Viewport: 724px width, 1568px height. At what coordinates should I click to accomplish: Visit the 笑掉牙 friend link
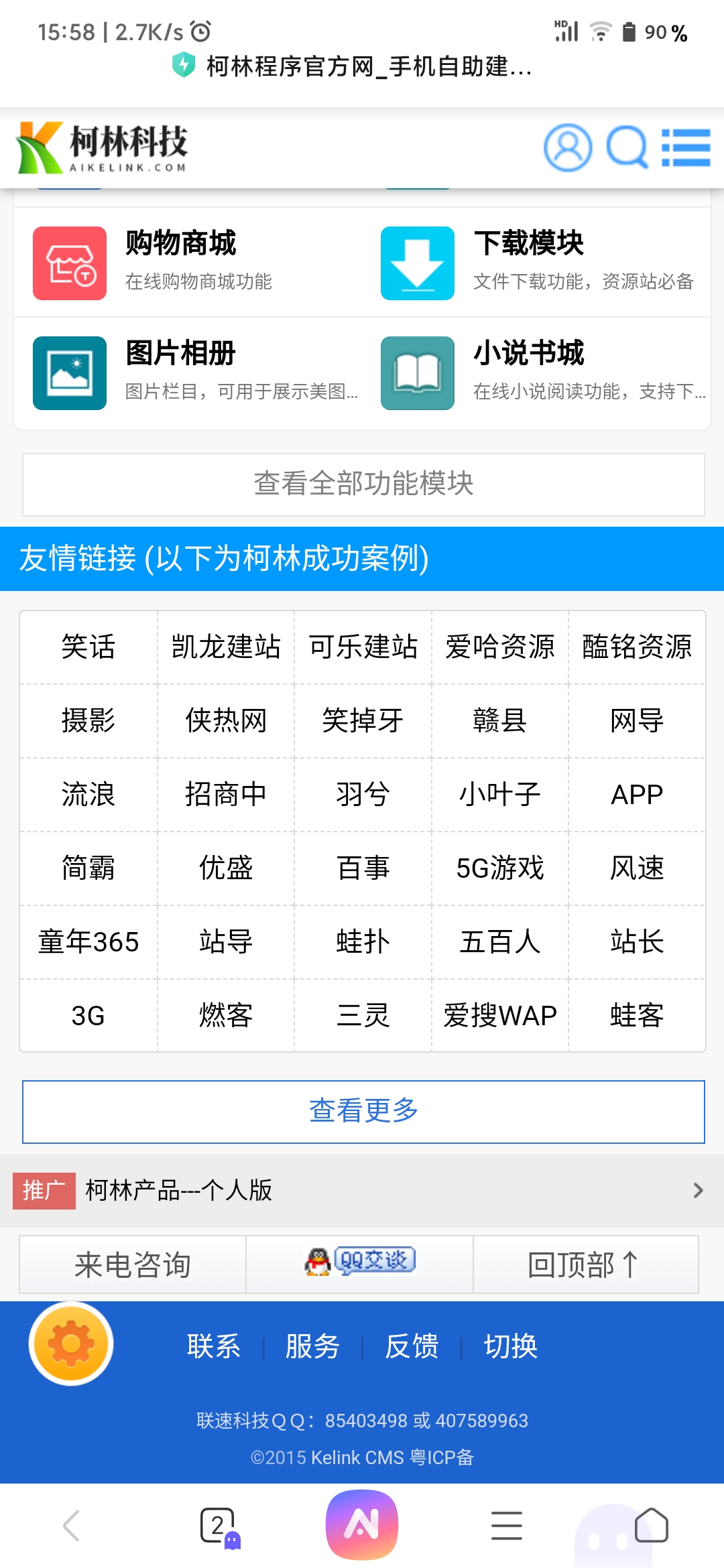(363, 721)
